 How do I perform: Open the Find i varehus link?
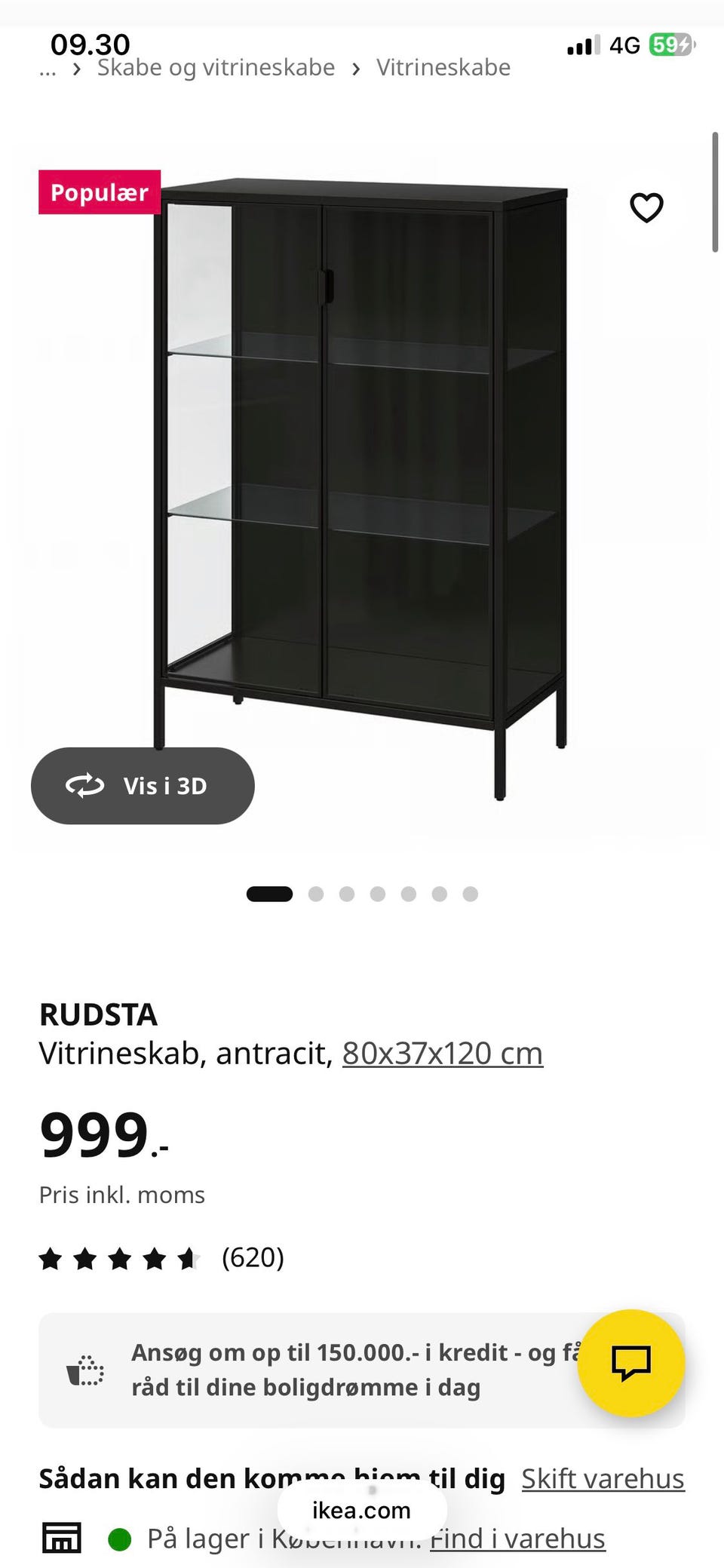[517, 1539]
